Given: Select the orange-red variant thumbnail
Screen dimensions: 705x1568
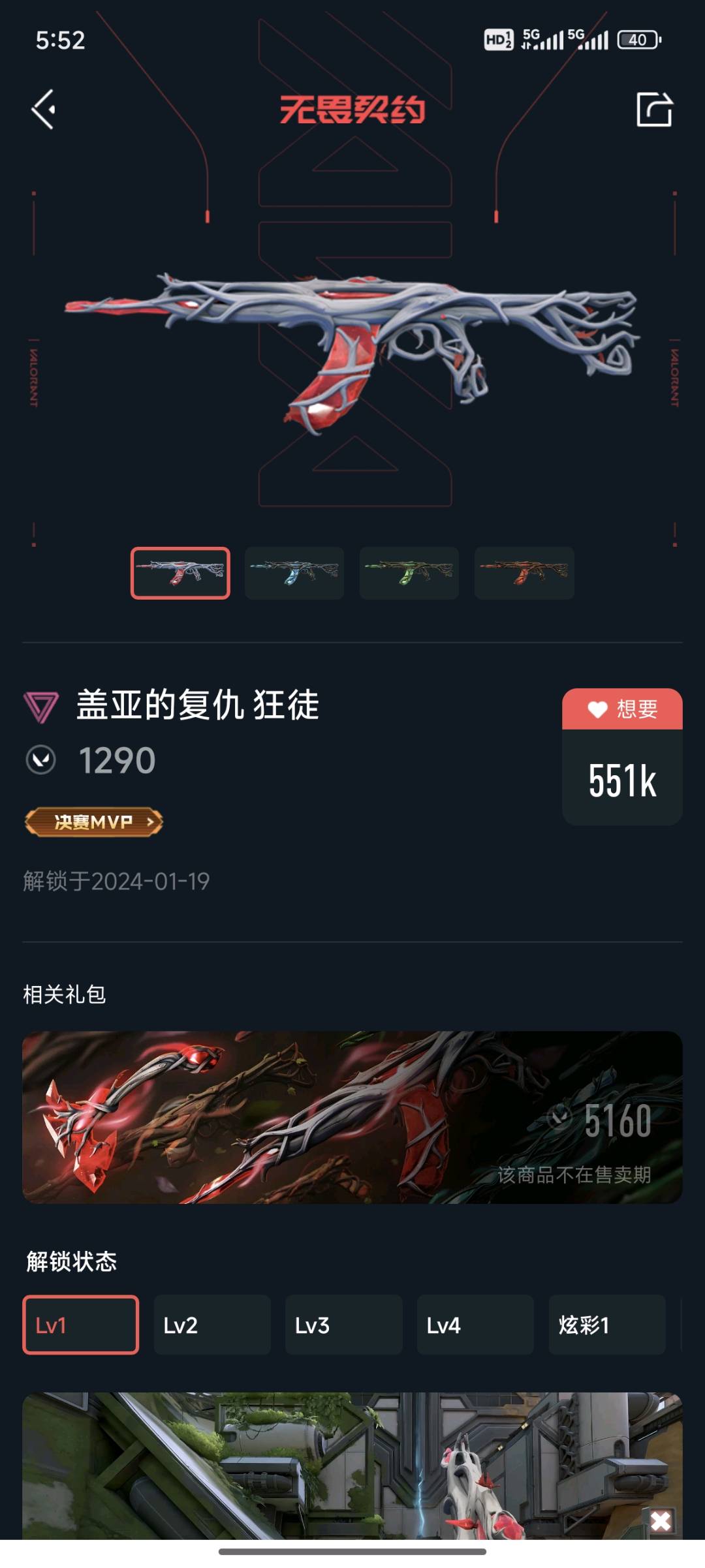Looking at the screenshot, I should coord(524,573).
